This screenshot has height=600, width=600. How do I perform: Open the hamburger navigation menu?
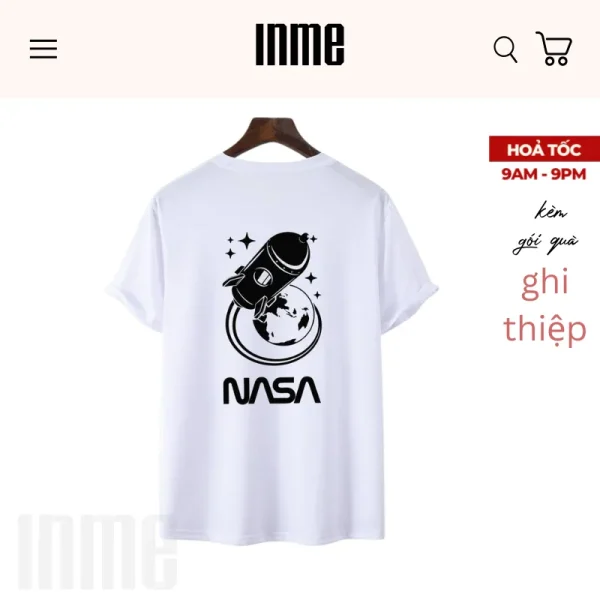tap(43, 49)
